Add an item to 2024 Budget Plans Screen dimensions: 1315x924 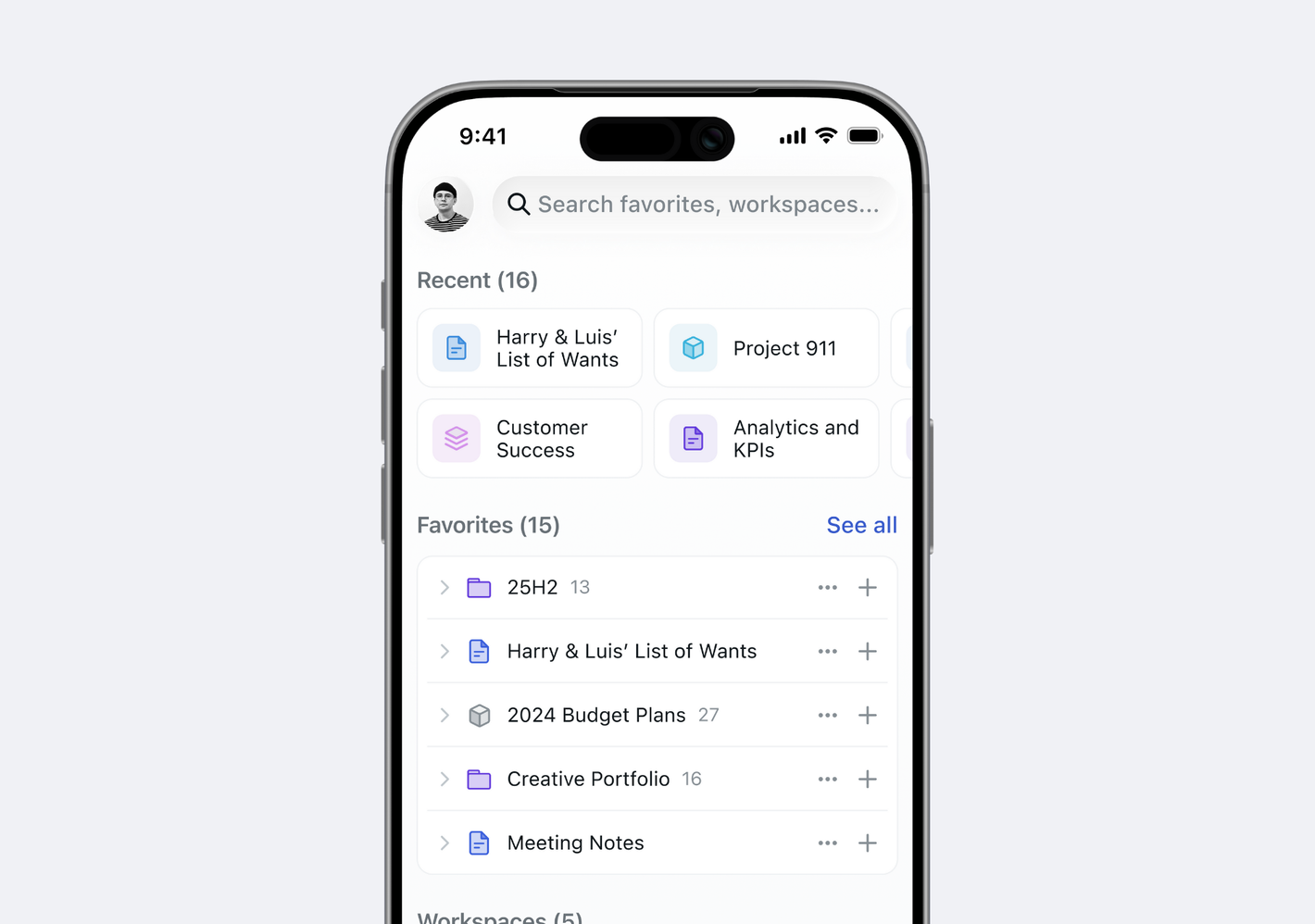(868, 716)
